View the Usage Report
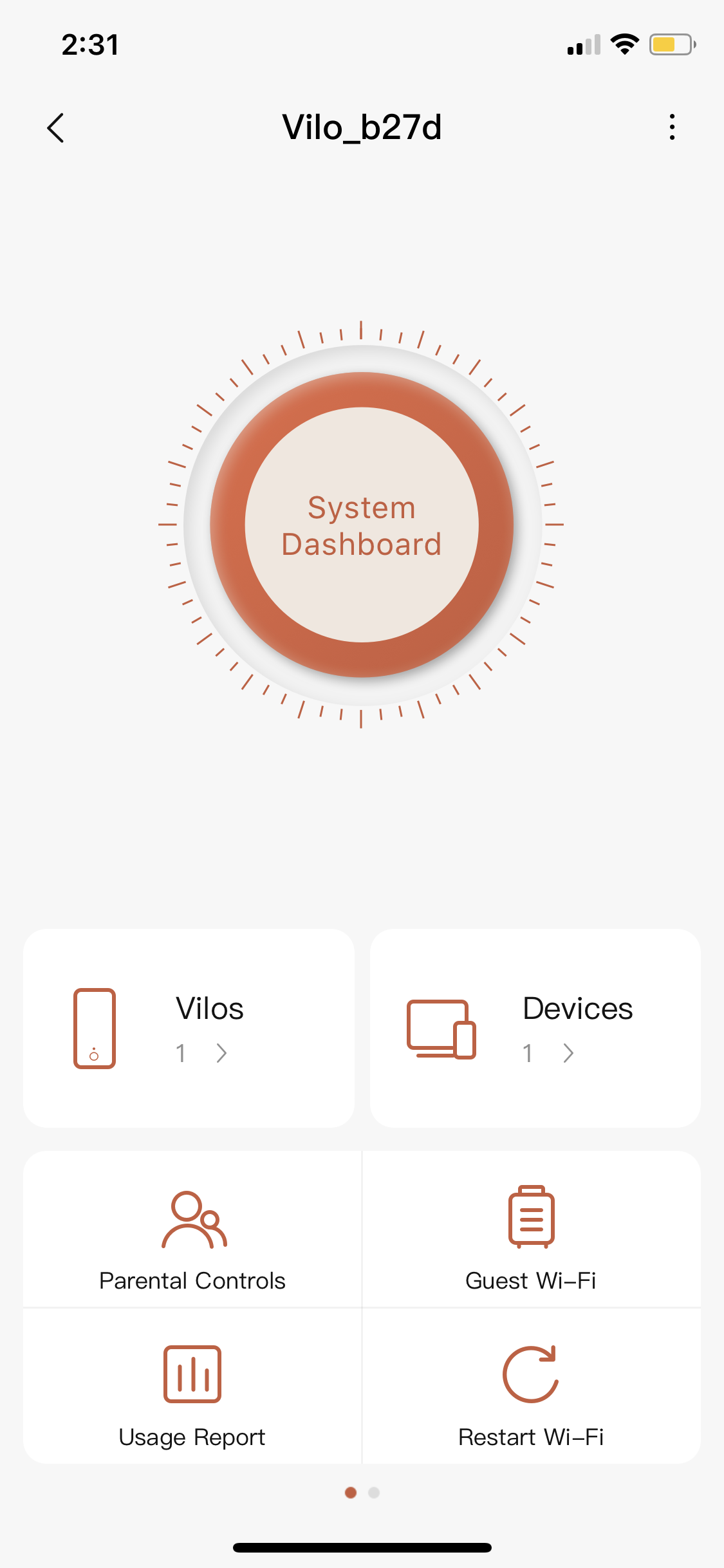The width and height of the screenshot is (724, 1568). 192,1386
